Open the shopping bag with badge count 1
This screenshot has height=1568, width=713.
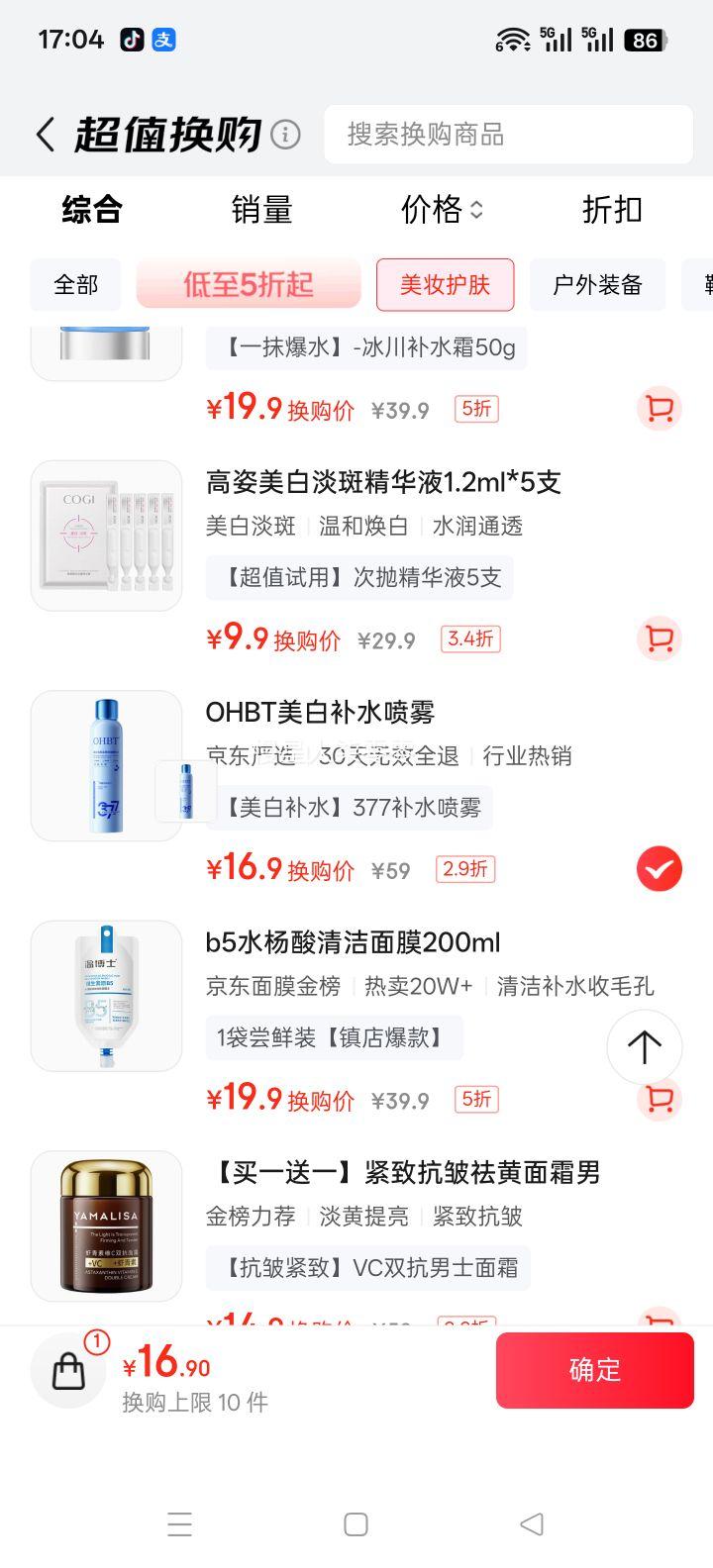tap(67, 1370)
